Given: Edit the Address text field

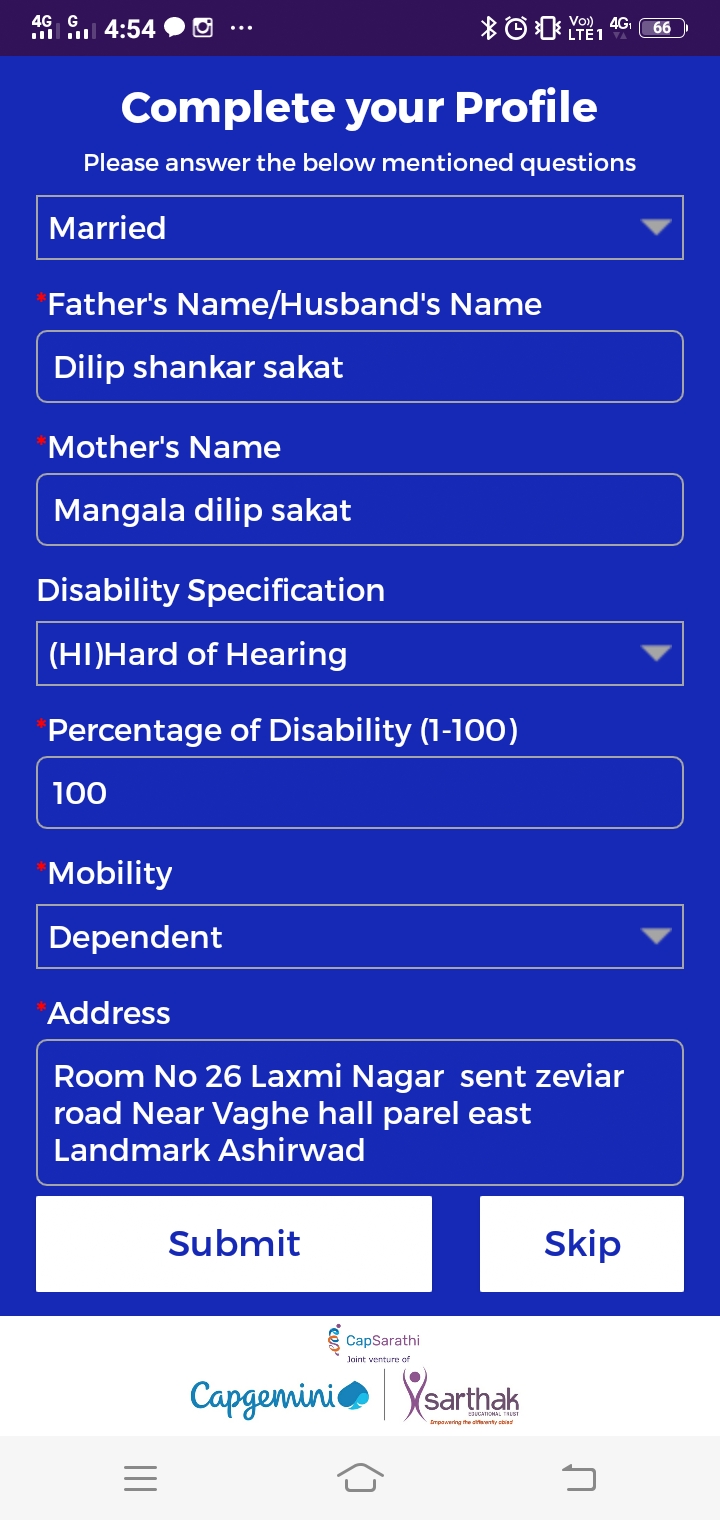Looking at the screenshot, I should pyautogui.click(x=360, y=1113).
